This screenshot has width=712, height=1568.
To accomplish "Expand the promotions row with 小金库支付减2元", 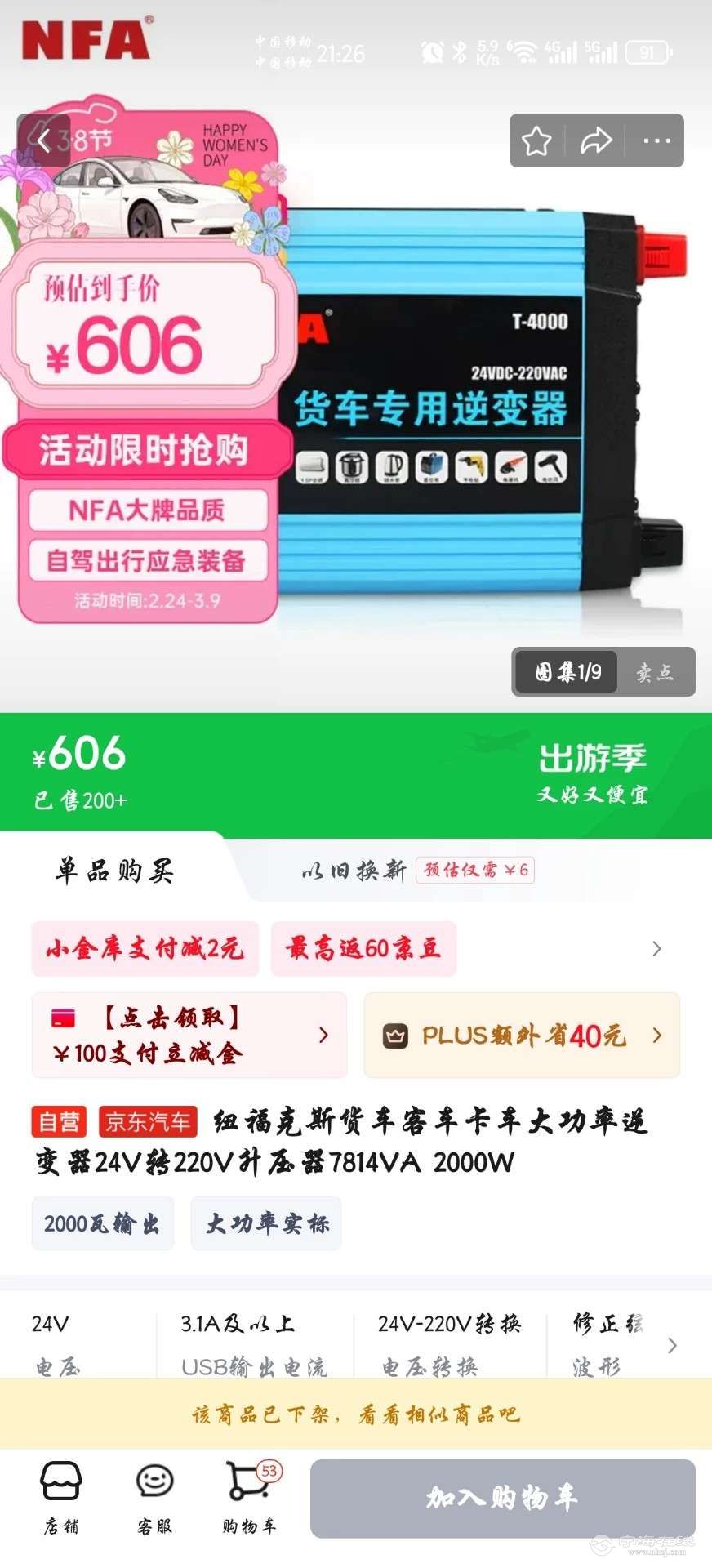I will tap(656, 949).
